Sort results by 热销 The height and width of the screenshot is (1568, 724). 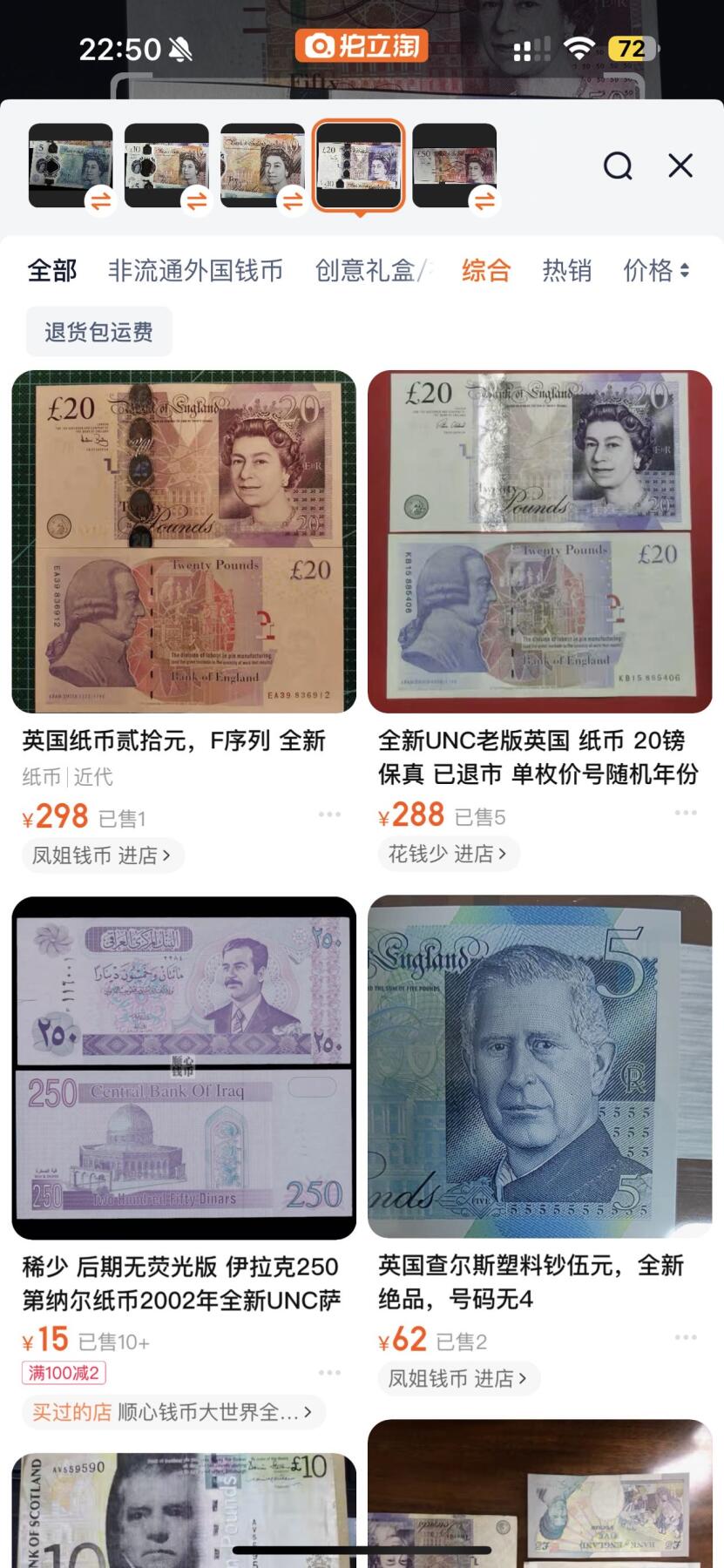566,270
